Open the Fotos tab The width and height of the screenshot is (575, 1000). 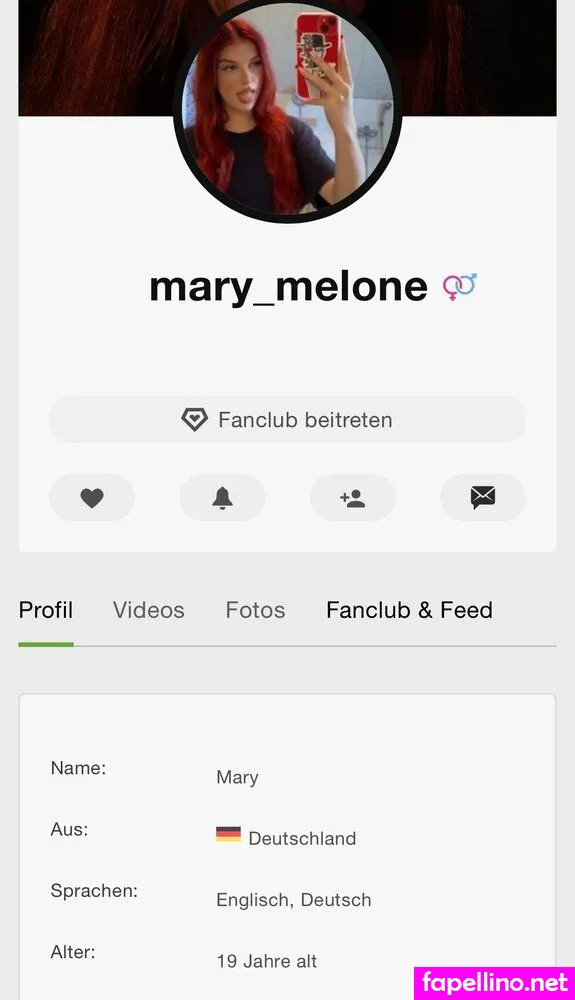click(x=255, y=610)
